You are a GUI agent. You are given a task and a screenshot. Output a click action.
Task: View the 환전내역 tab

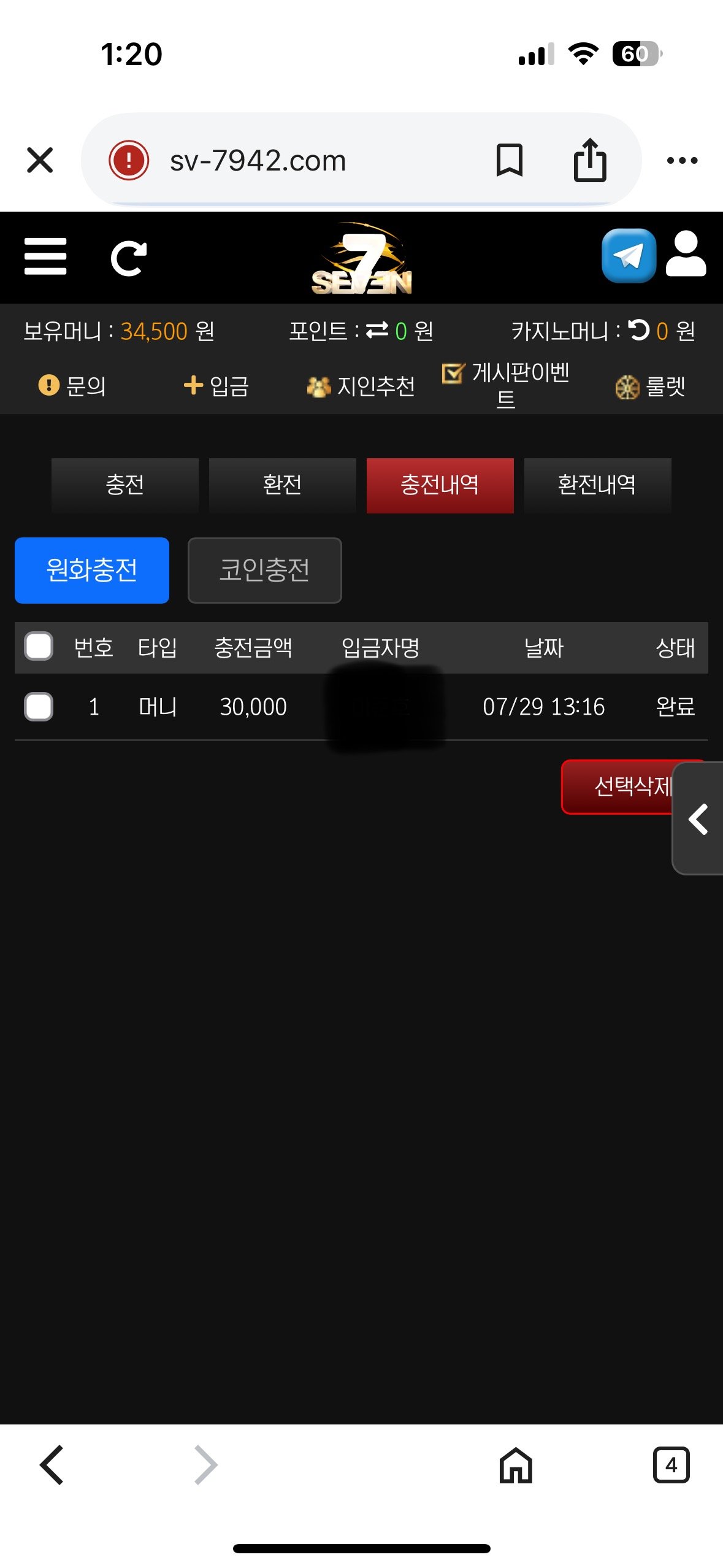click(x=597, y=485)
